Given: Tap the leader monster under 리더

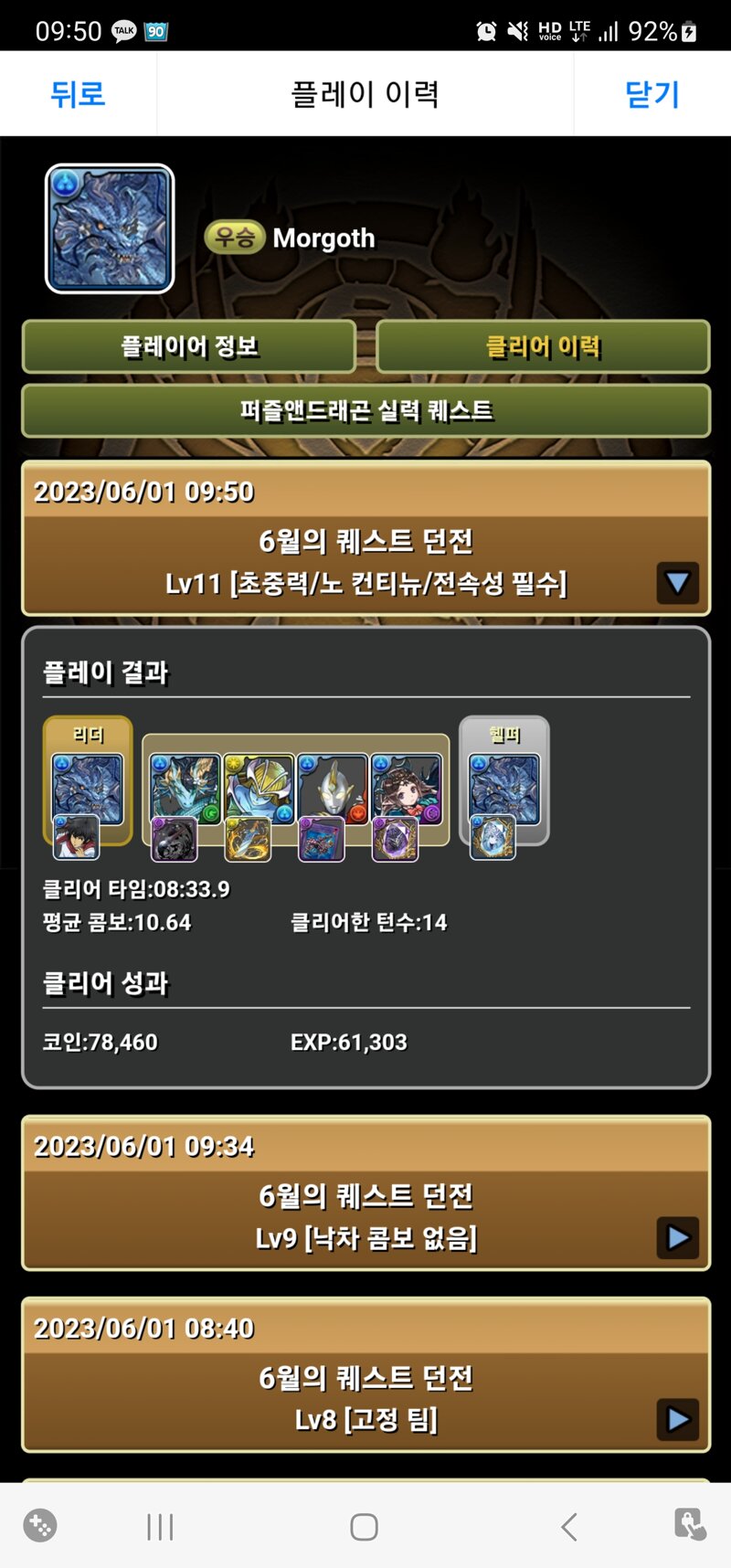Looking at the screenshot, I should pos(88,789).
